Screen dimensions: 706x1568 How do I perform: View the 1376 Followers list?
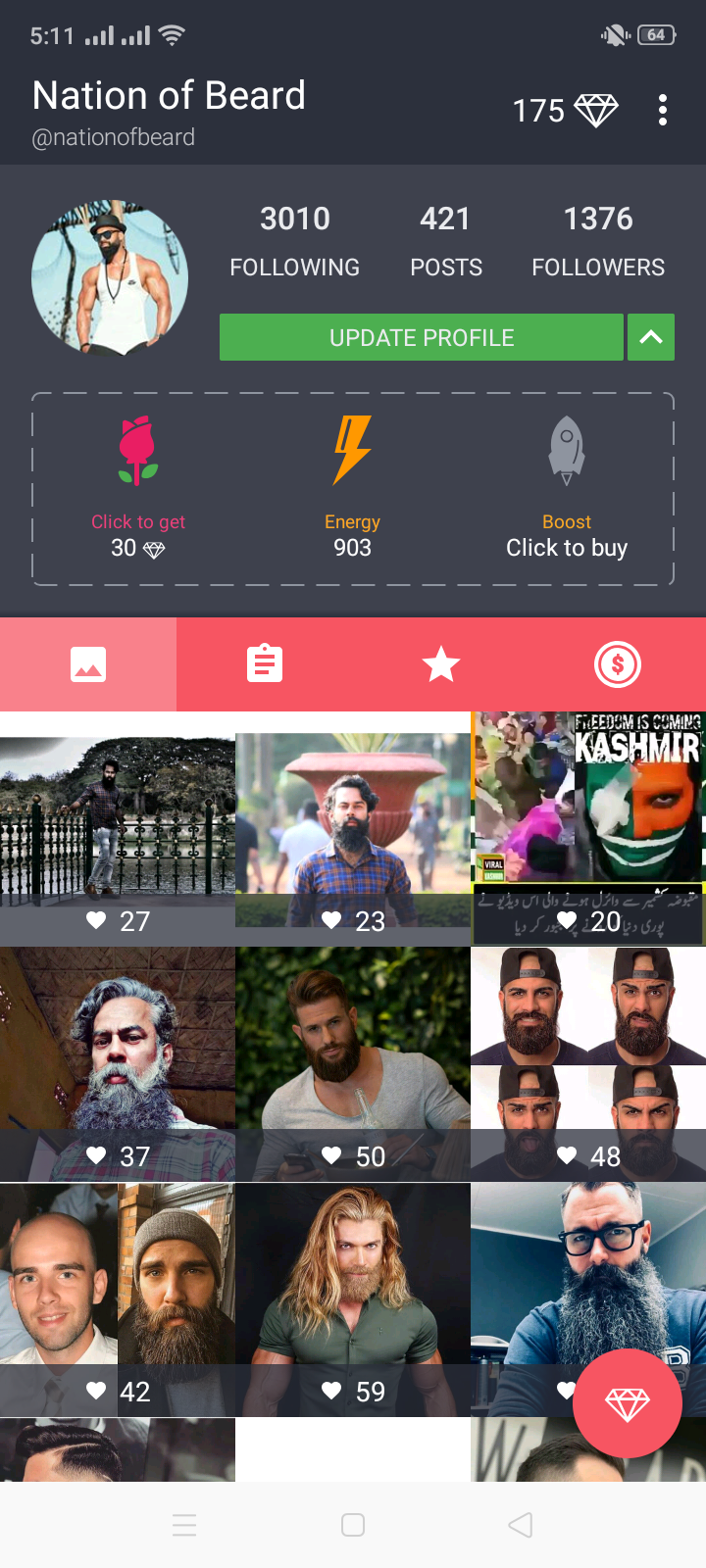tap(598, 241)
